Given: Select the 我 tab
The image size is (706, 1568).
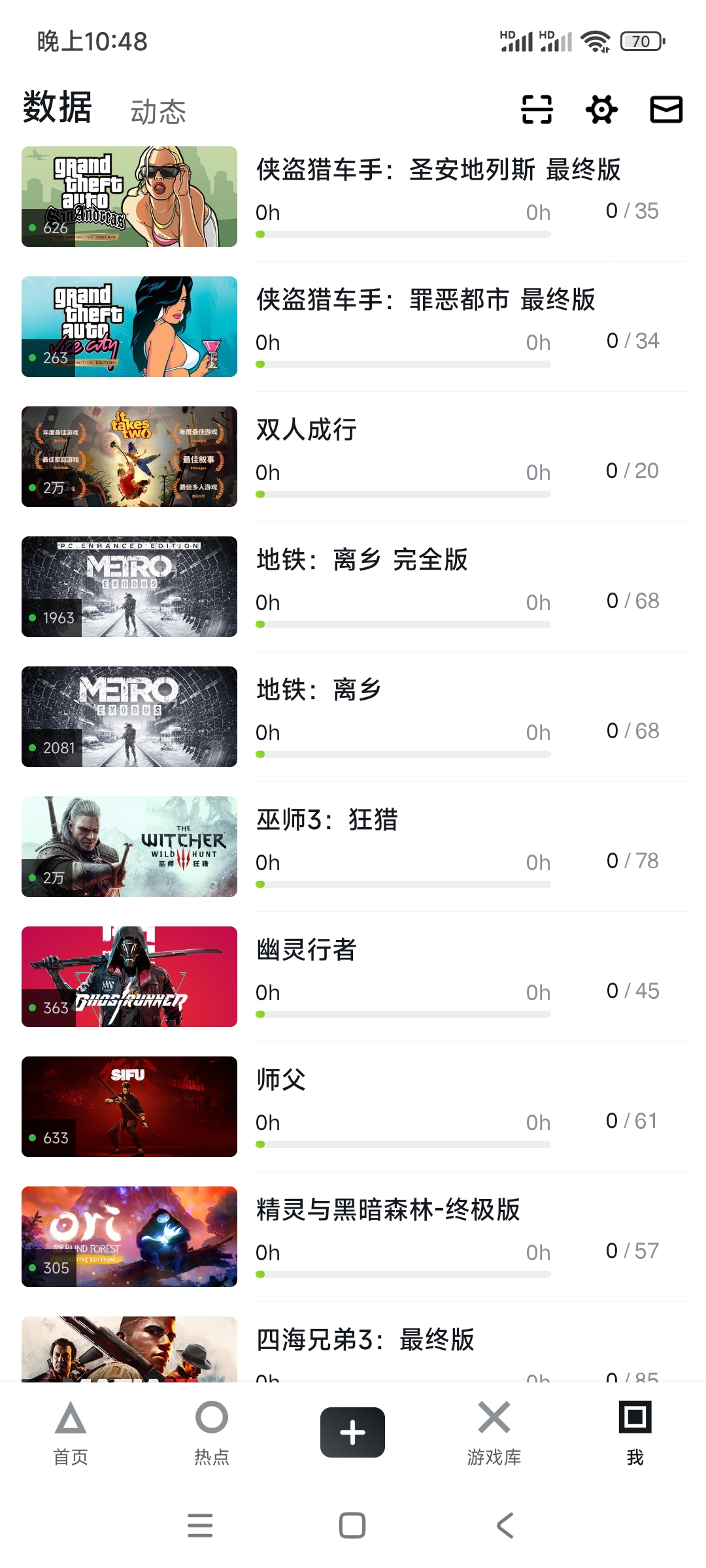Looking at the screenshot, I should pos(635,1432).
